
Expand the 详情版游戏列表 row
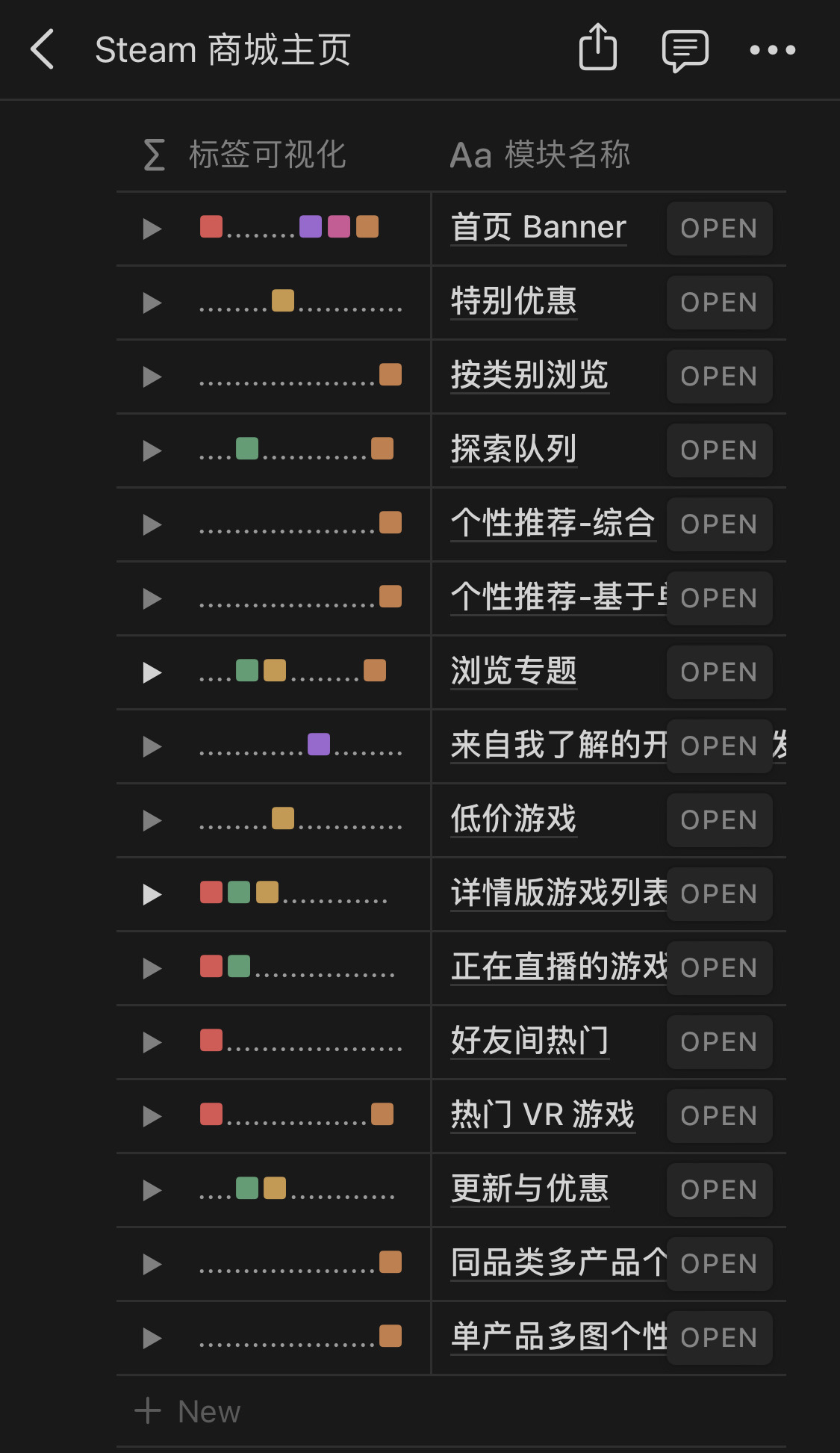click(152, 894)
